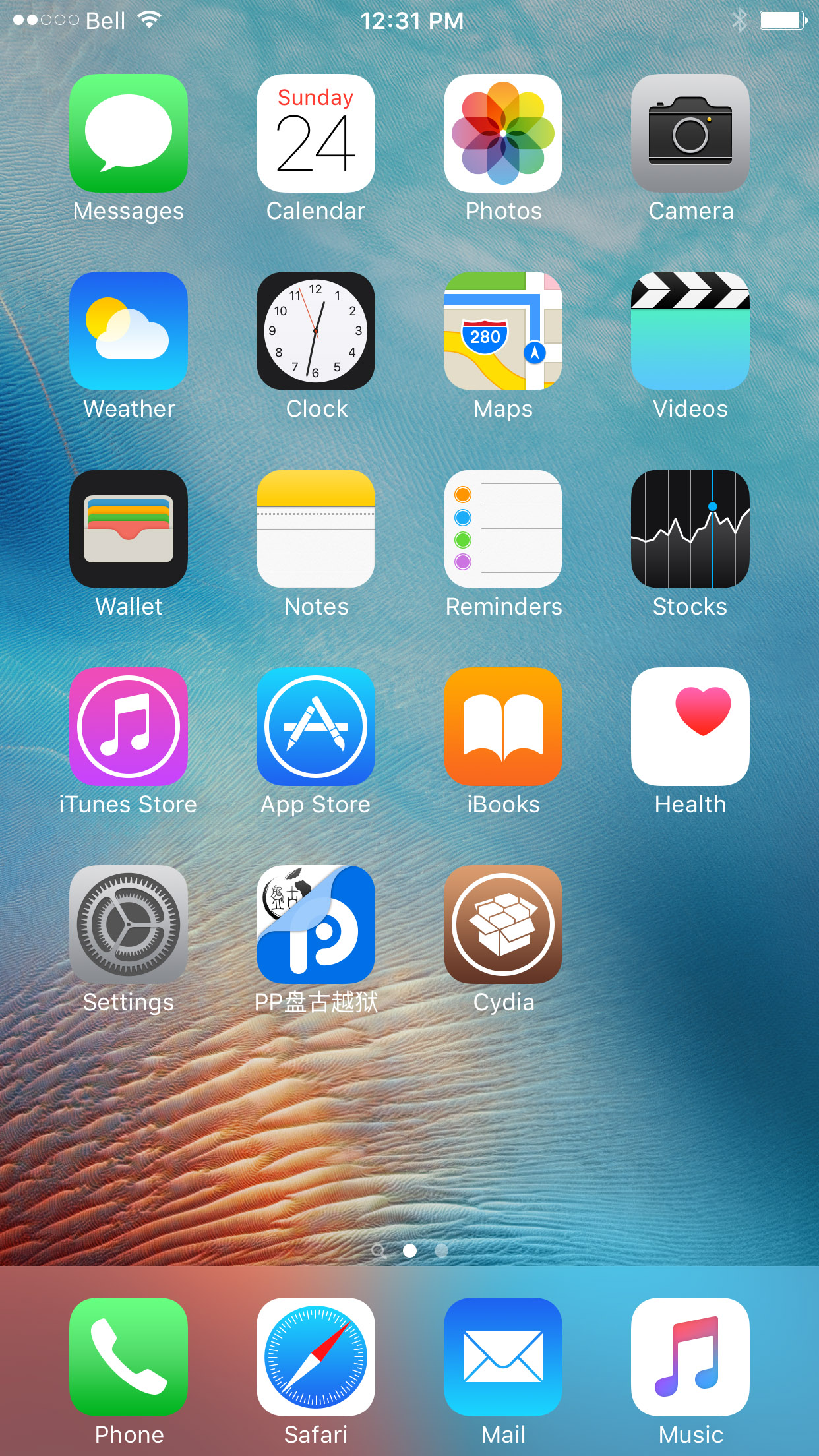Open the Wallet app
The image size is (819, 1456).
[129, 529]
